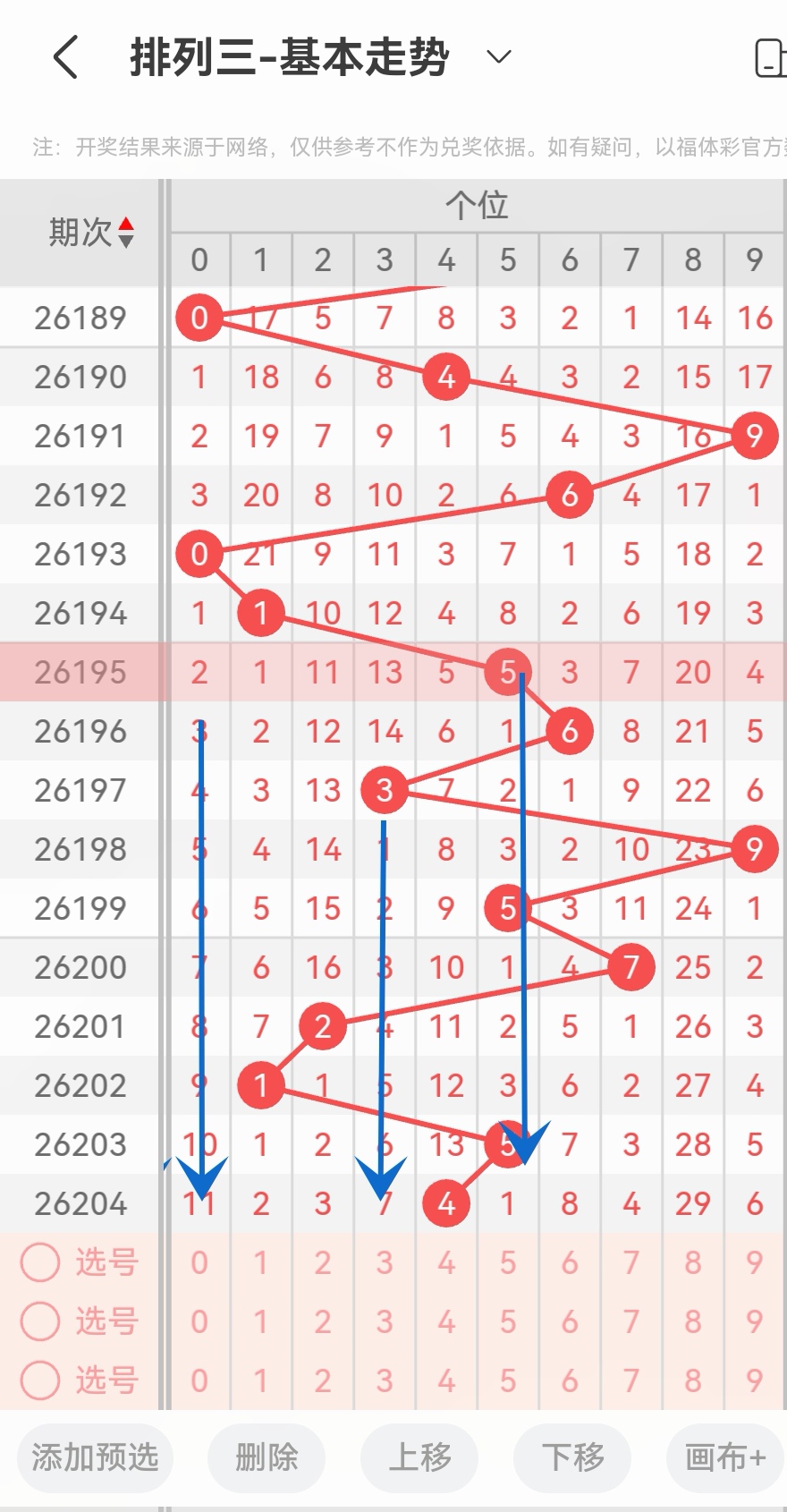
Task: Select the first 选号 radio circle
Action: coord(40,1262)
